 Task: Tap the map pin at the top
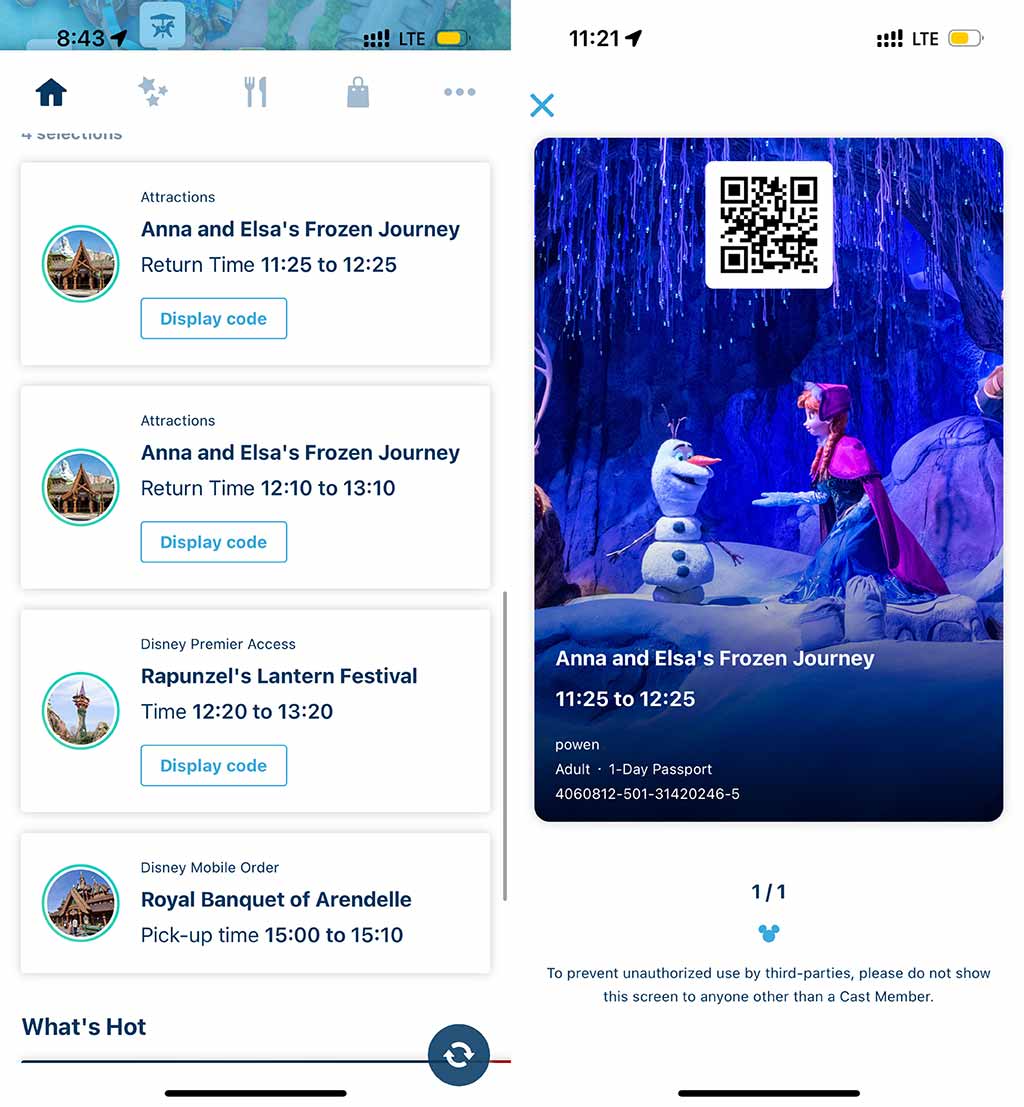(162, 25)
